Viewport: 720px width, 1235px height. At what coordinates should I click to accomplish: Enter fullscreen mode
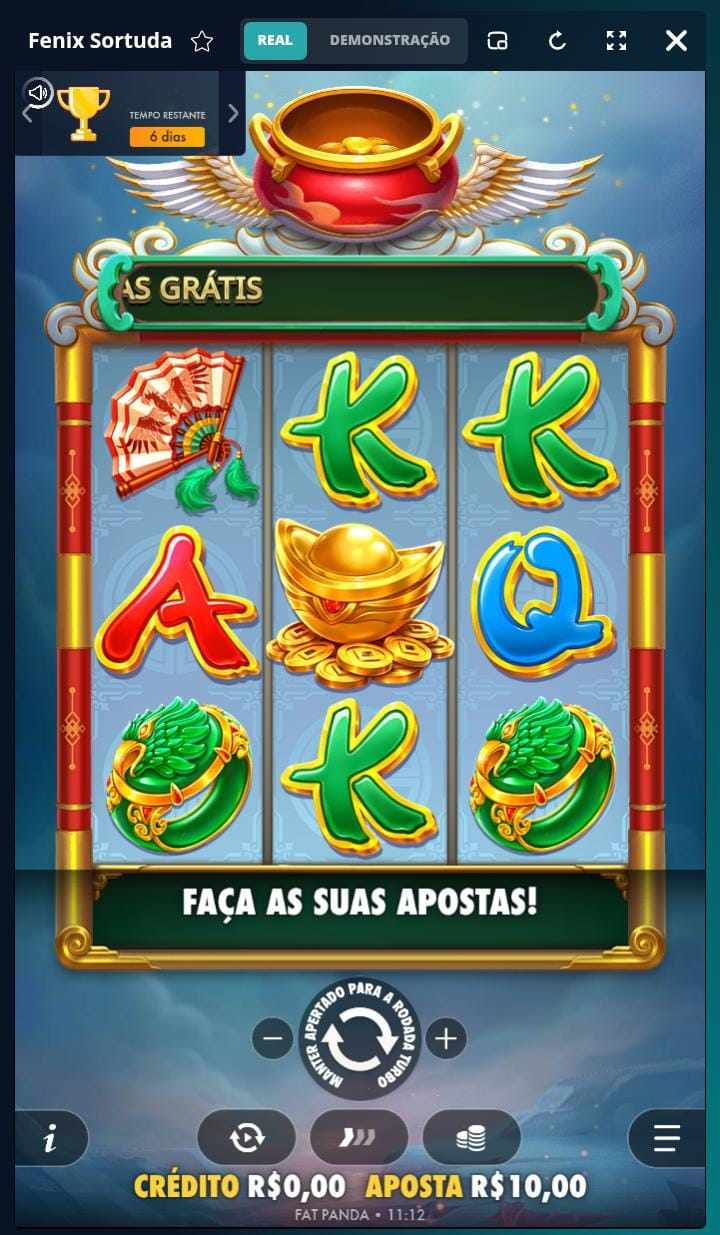[616, 41]
